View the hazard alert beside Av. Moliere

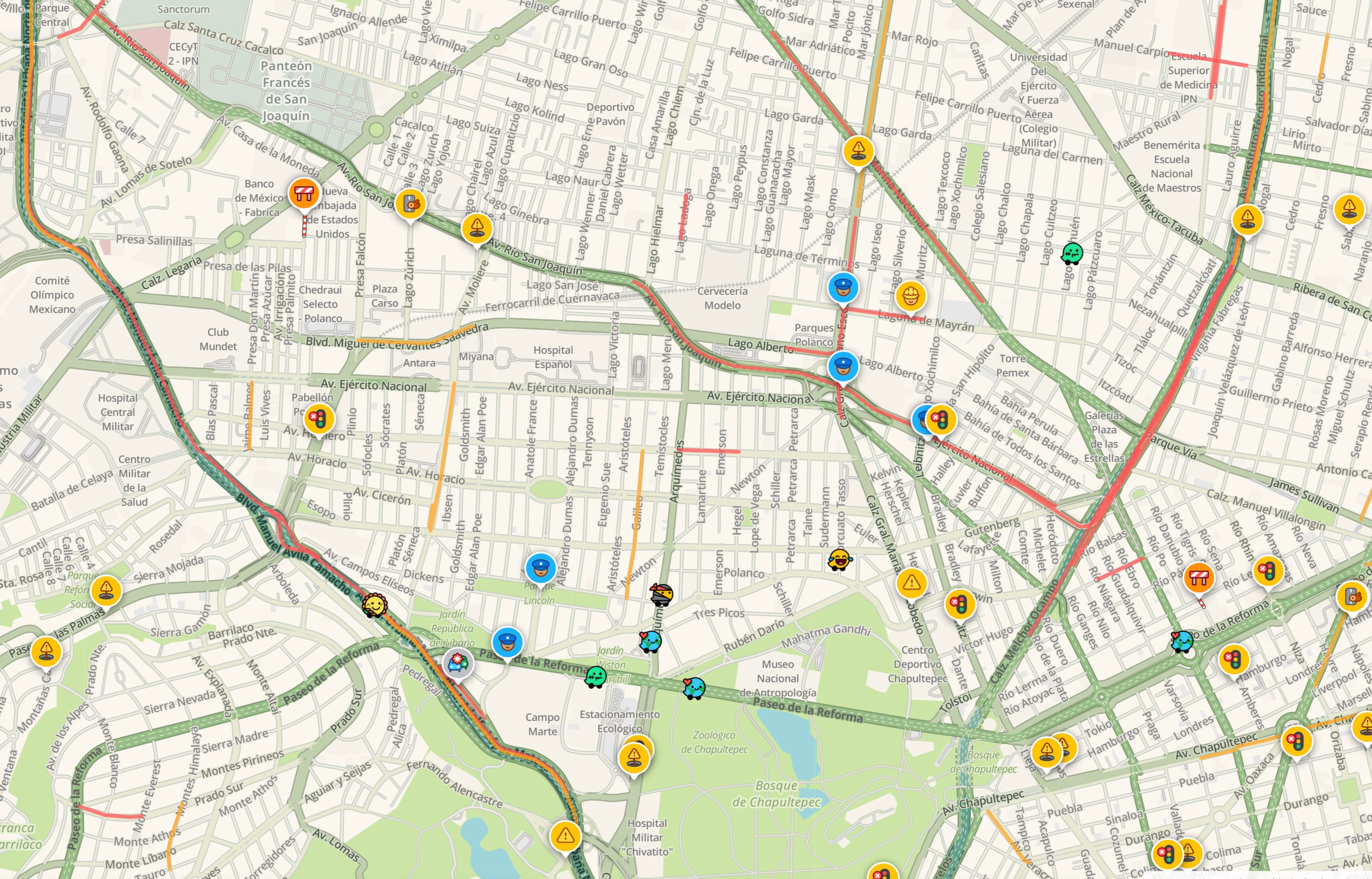tap(477, 228)
